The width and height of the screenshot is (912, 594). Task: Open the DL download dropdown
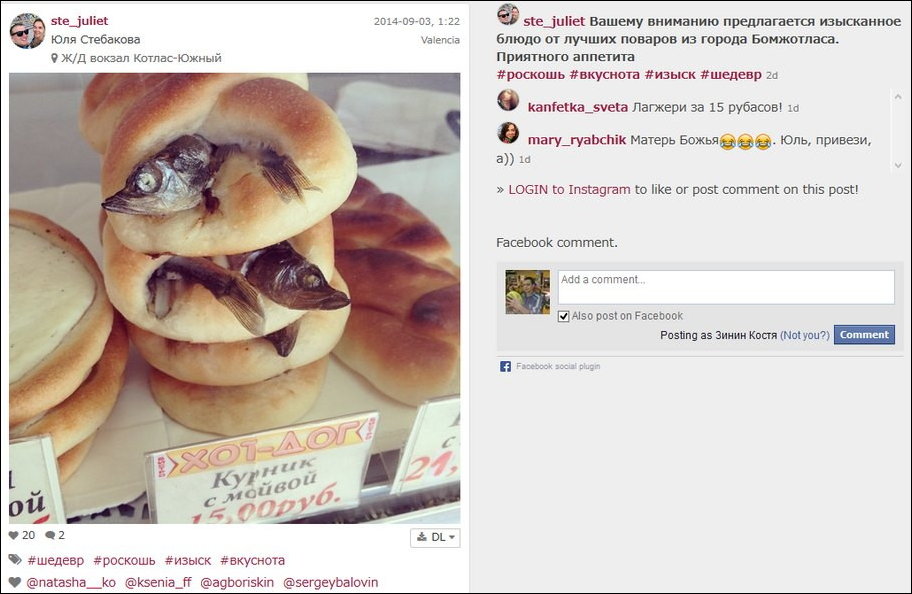tap(435, 538)
